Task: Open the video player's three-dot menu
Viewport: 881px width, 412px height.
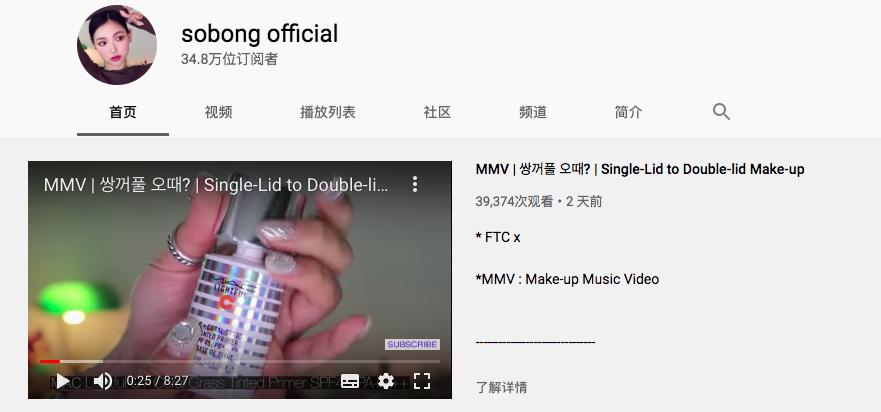Action: pyautogui.click(x=415, y=184)
